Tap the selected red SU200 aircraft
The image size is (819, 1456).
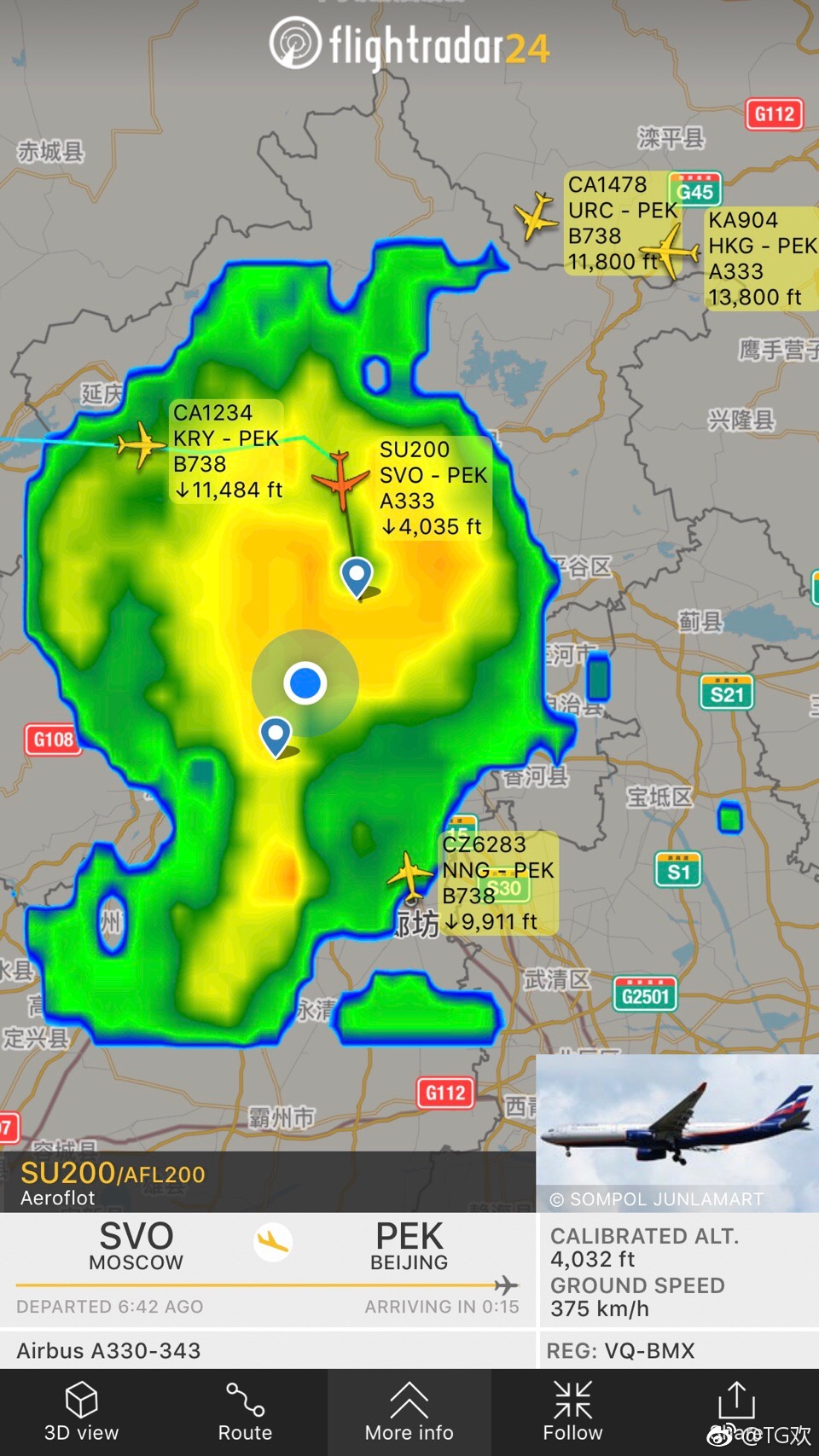(340, 479)
